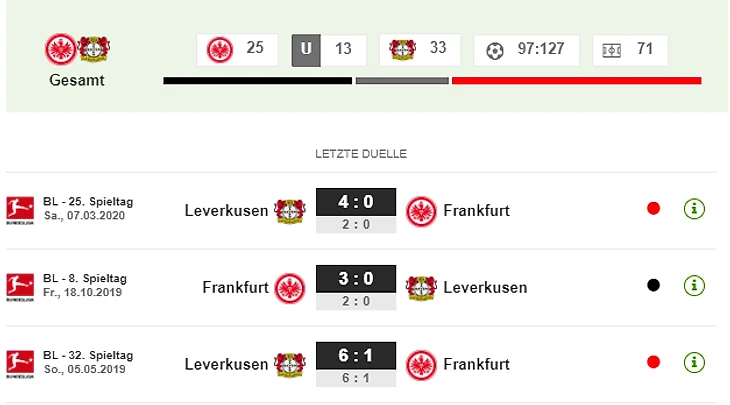Open the Leverkusen 4:0 Frankfurt match
This screenshot has width=730, height=405.
[356, 203]
